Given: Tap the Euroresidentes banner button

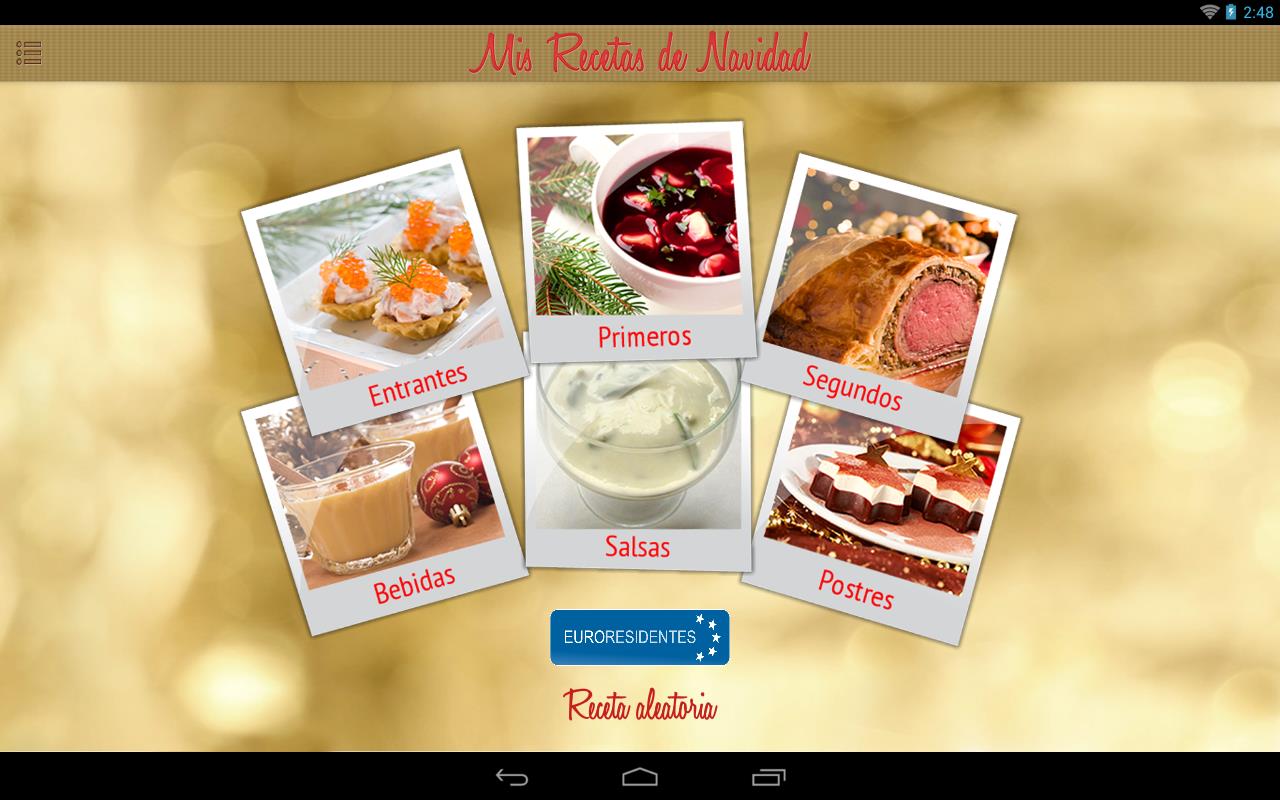Looking at the screenshot, I should [639, 637].
